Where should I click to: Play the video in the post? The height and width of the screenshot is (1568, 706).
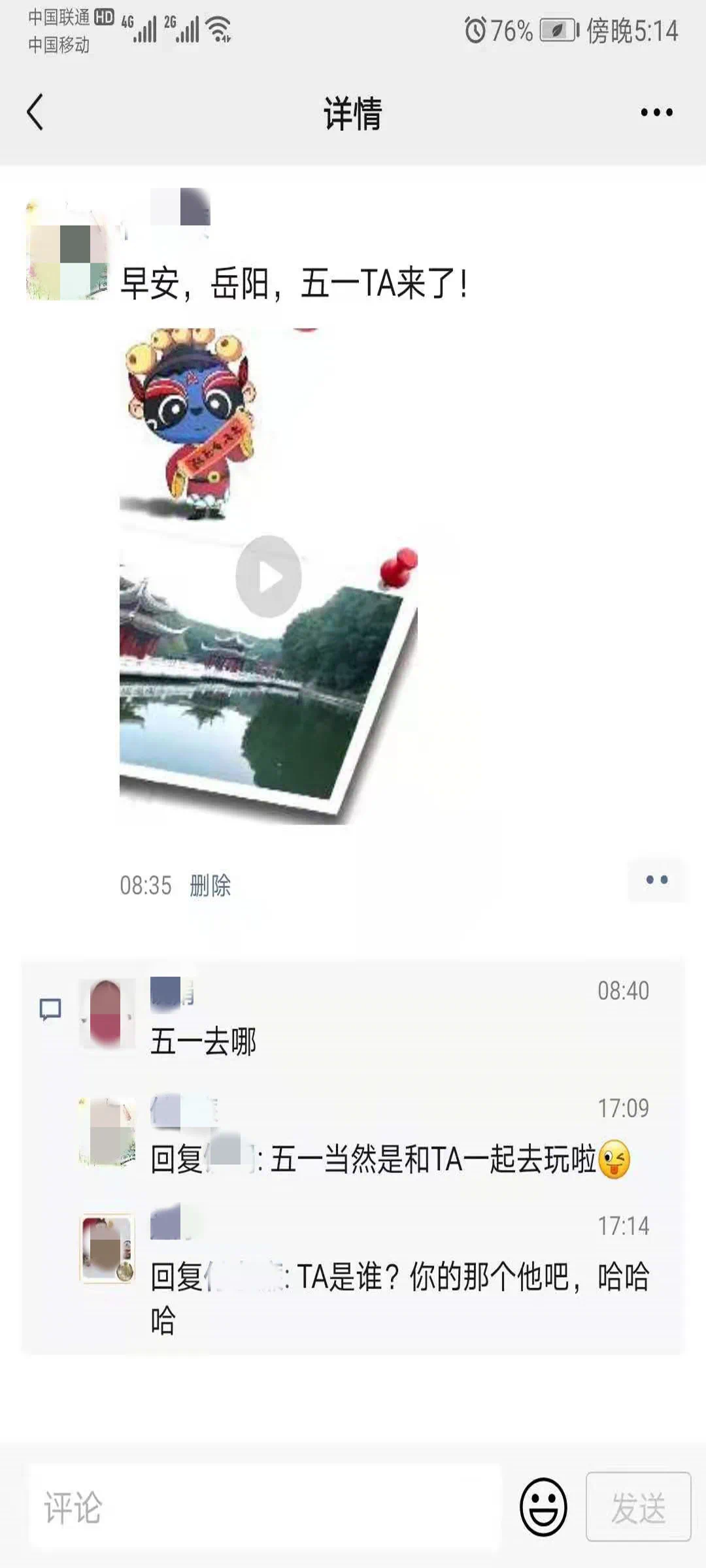point(268,576)
